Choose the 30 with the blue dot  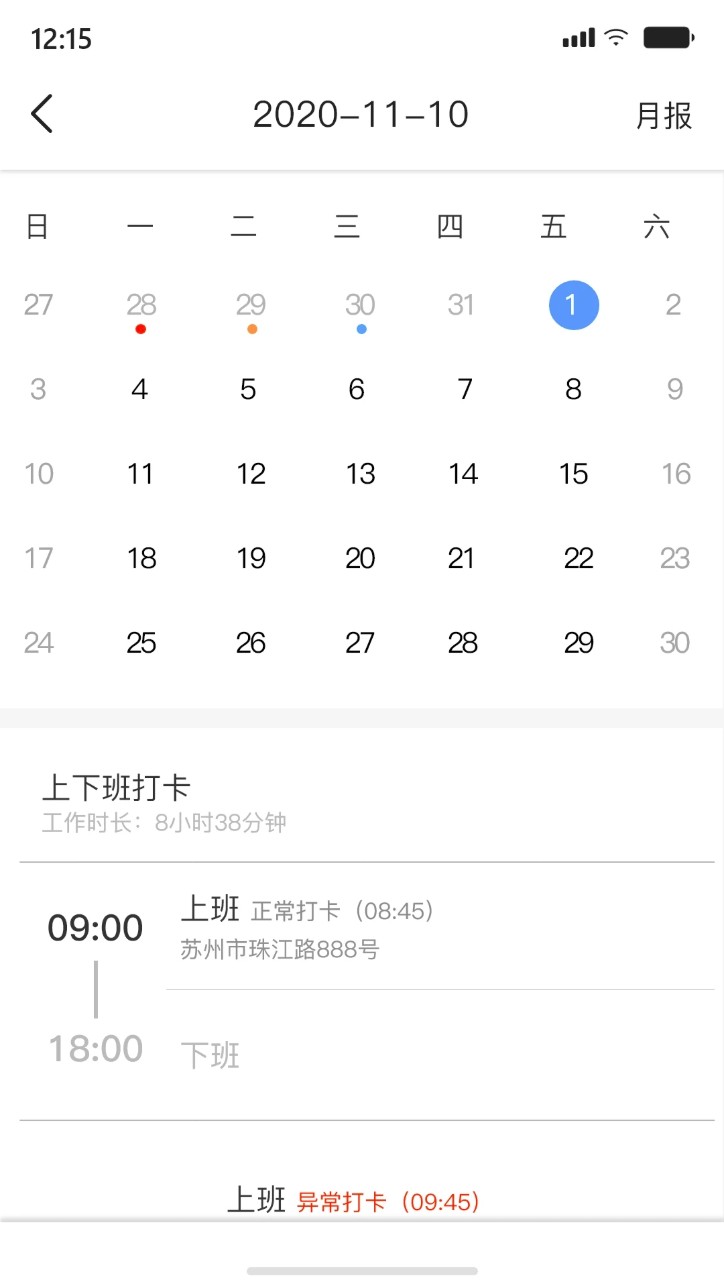(x=360, y=305)
